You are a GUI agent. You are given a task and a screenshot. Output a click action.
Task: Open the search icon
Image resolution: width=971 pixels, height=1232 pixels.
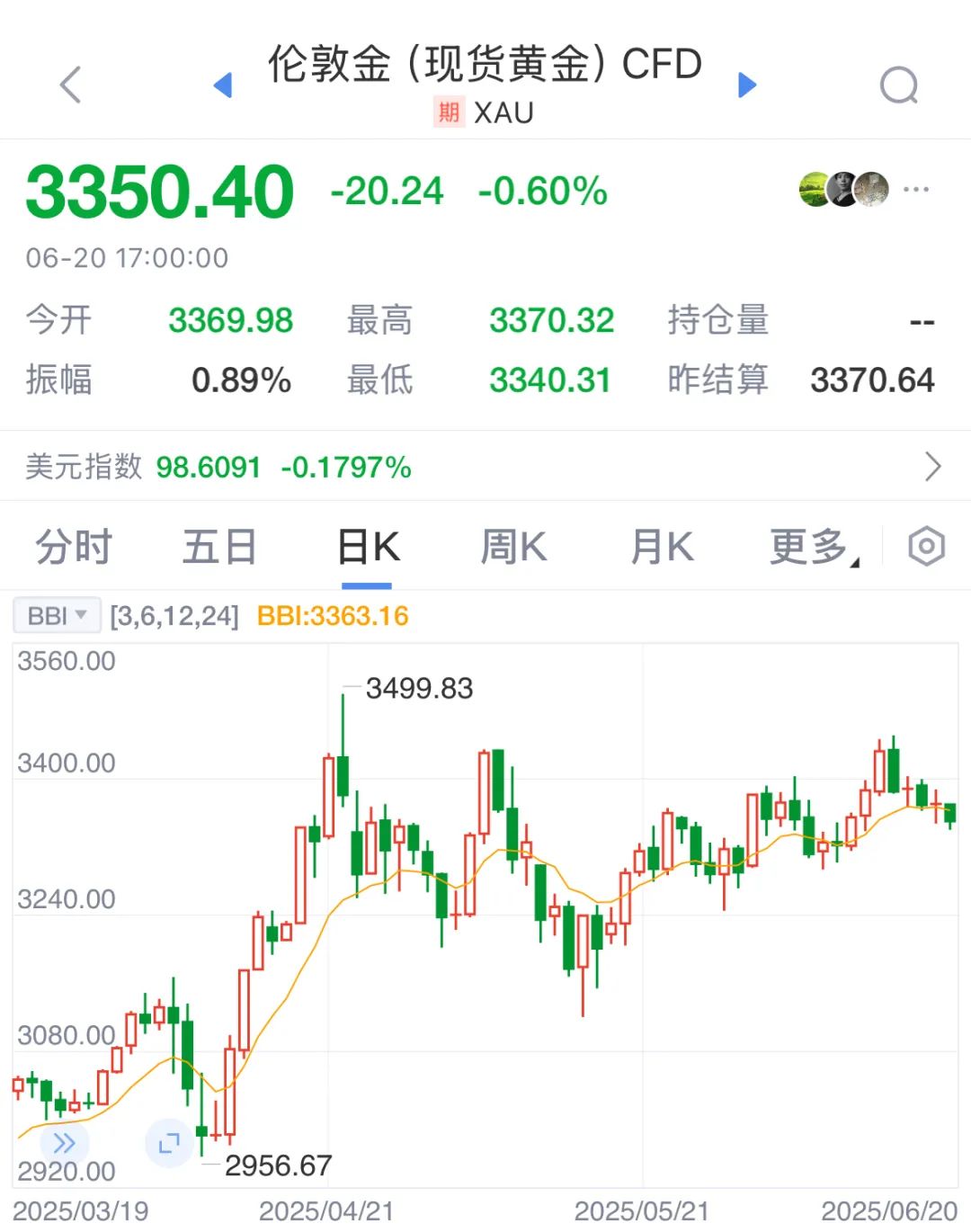[x=898, y=86]
